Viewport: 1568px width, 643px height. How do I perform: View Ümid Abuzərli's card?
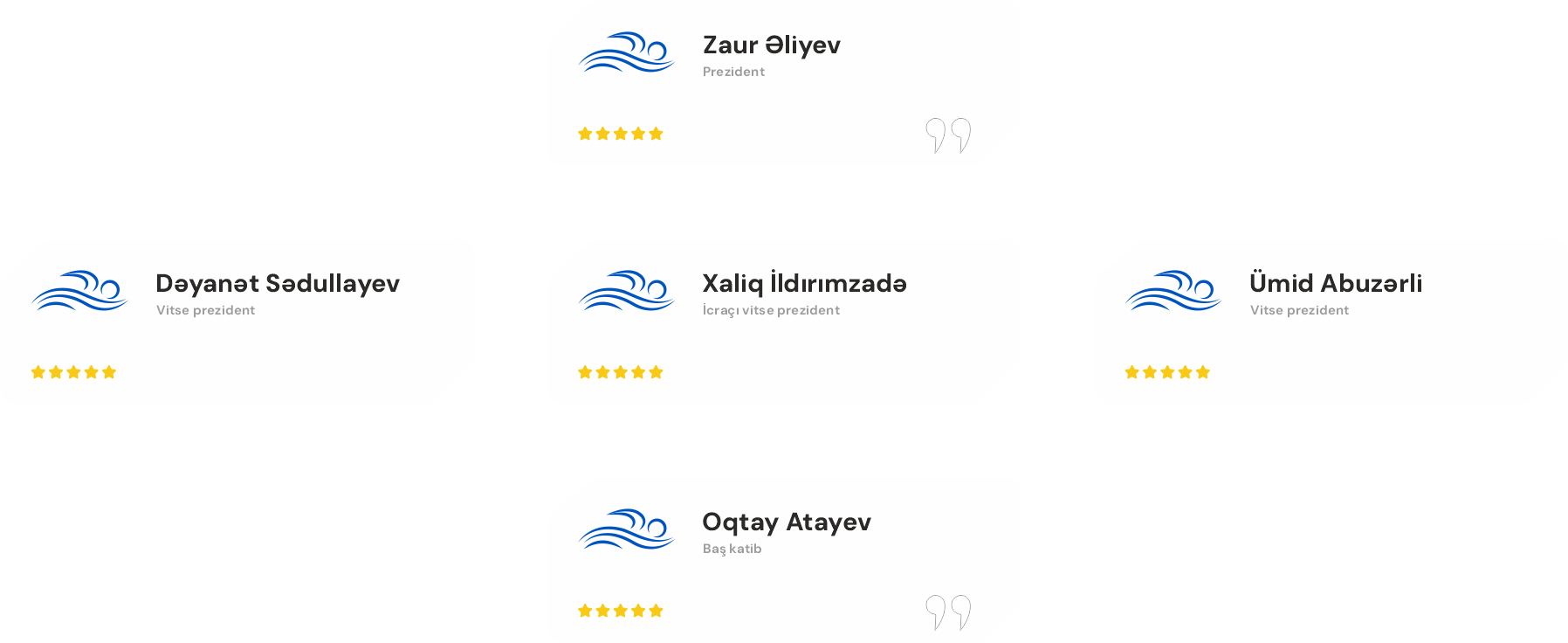click(x=1330, y=321)
